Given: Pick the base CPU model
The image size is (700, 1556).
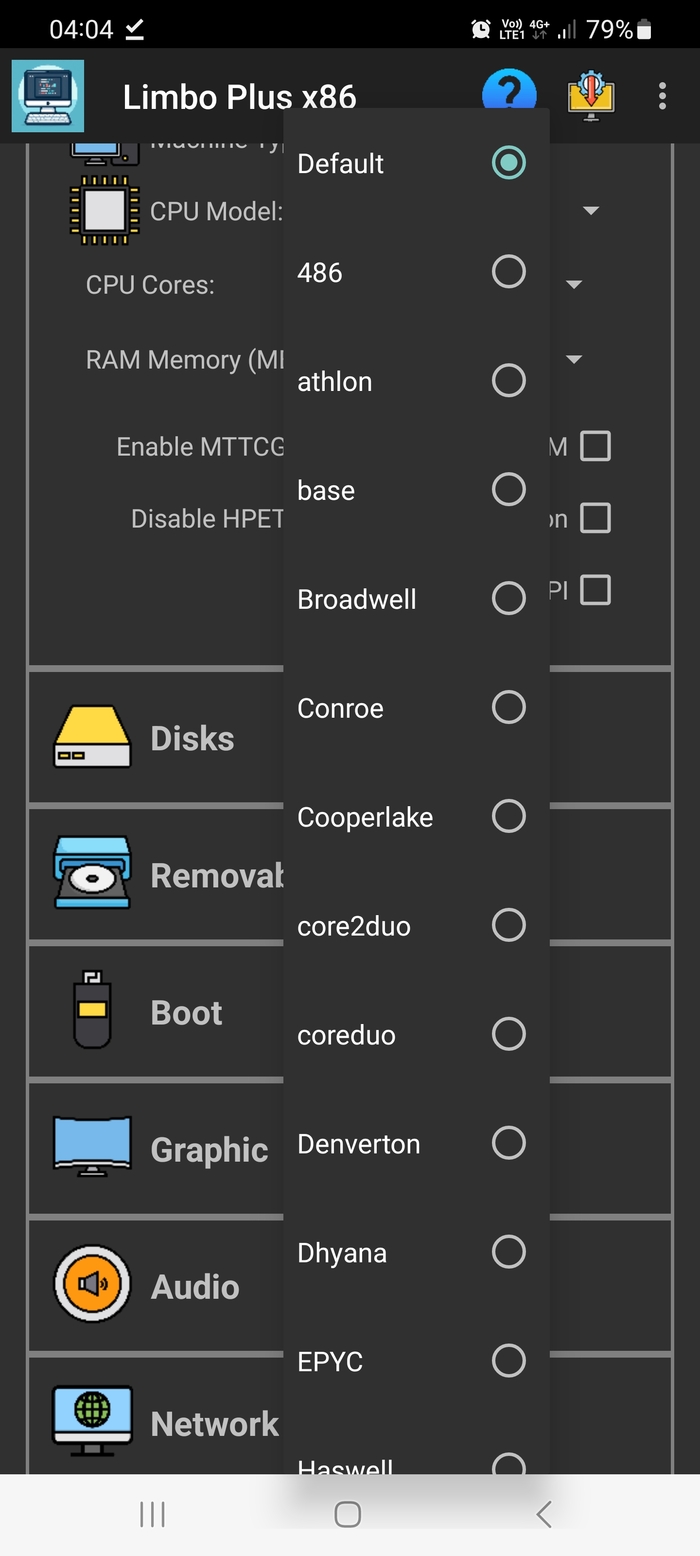Looking at the screenshot, I should pyautogui.click(x=416, y=490).
